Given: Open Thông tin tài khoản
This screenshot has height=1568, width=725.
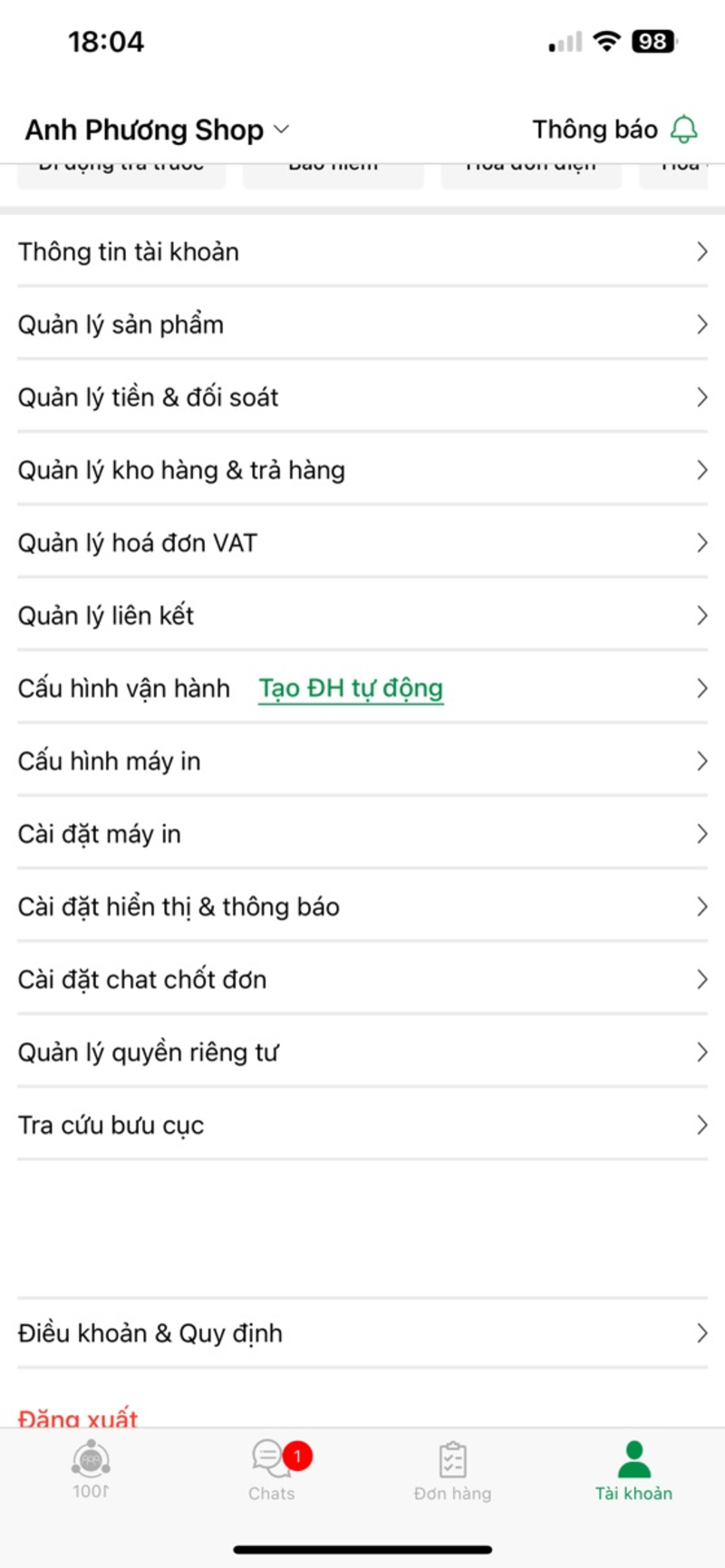Looking at the screenshot, I should click(362, 252).
